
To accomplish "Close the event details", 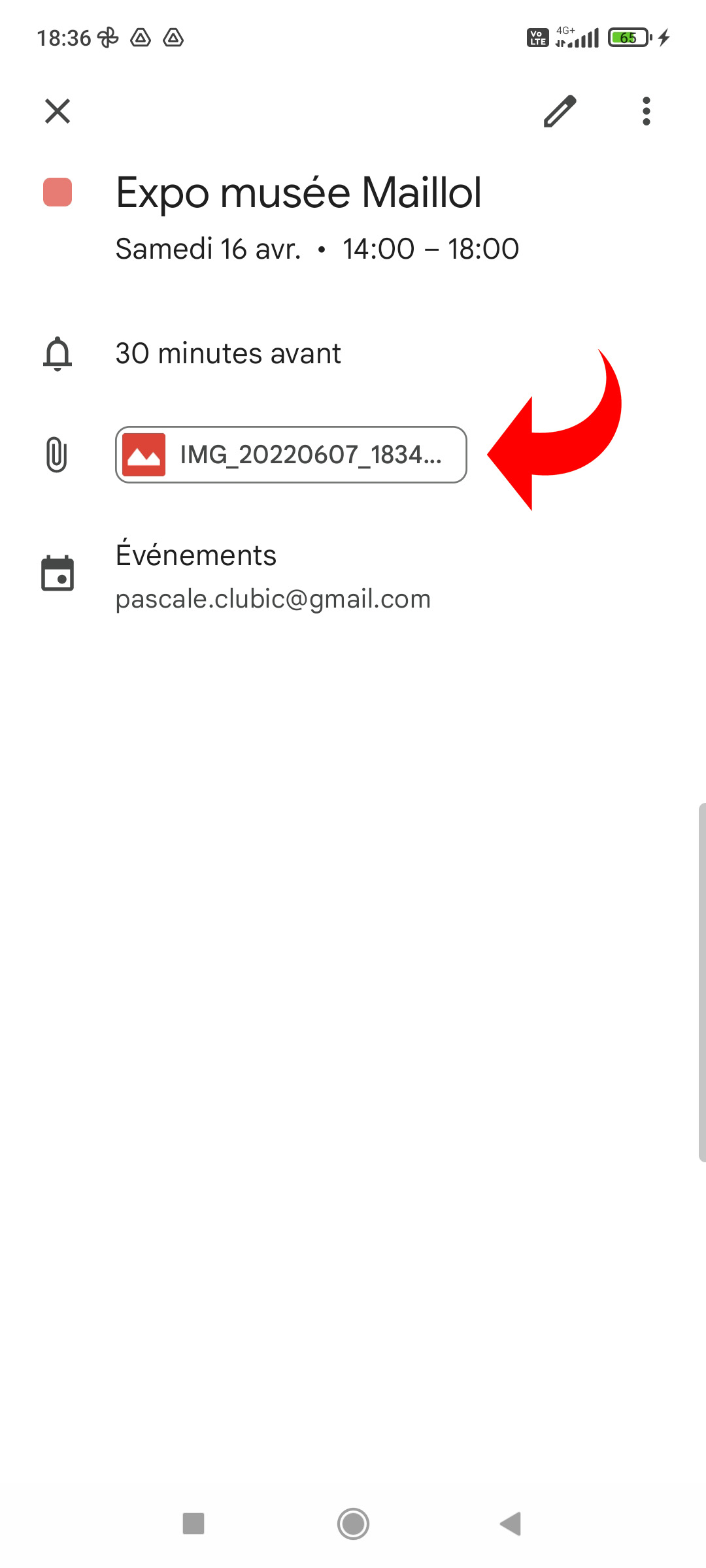I will (x=58, y=111).
